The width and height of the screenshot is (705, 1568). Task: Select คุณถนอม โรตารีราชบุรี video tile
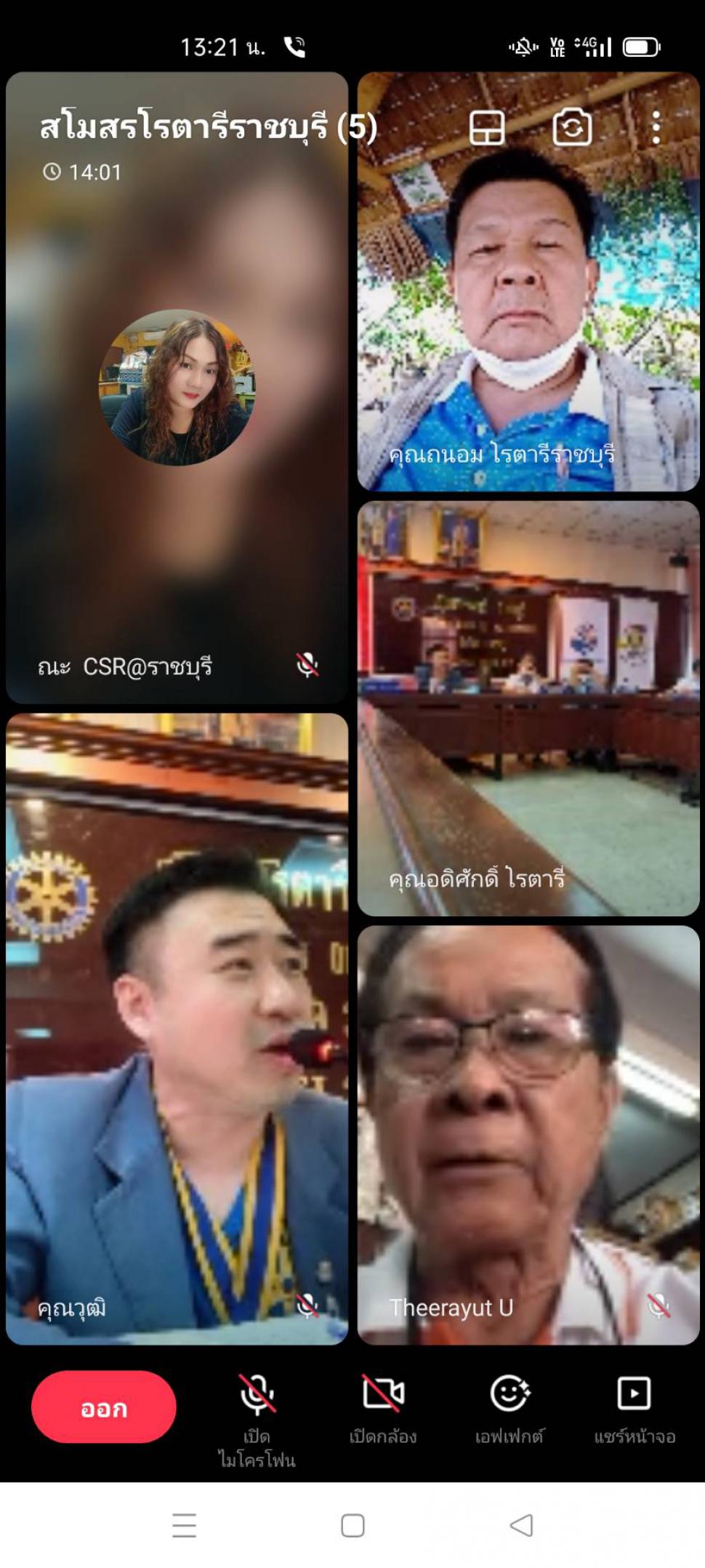point(528,281)
